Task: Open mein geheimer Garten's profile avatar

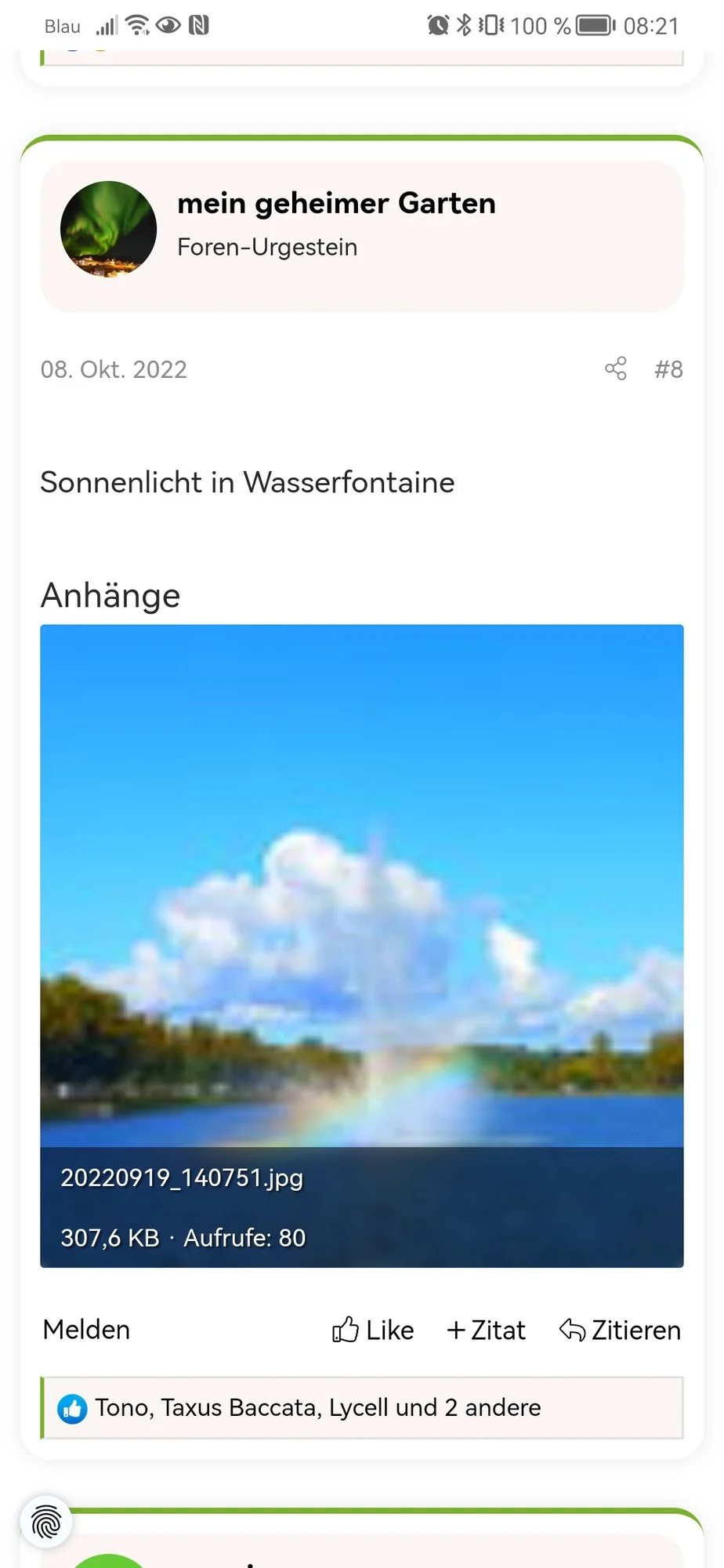Action: (108, 229)
